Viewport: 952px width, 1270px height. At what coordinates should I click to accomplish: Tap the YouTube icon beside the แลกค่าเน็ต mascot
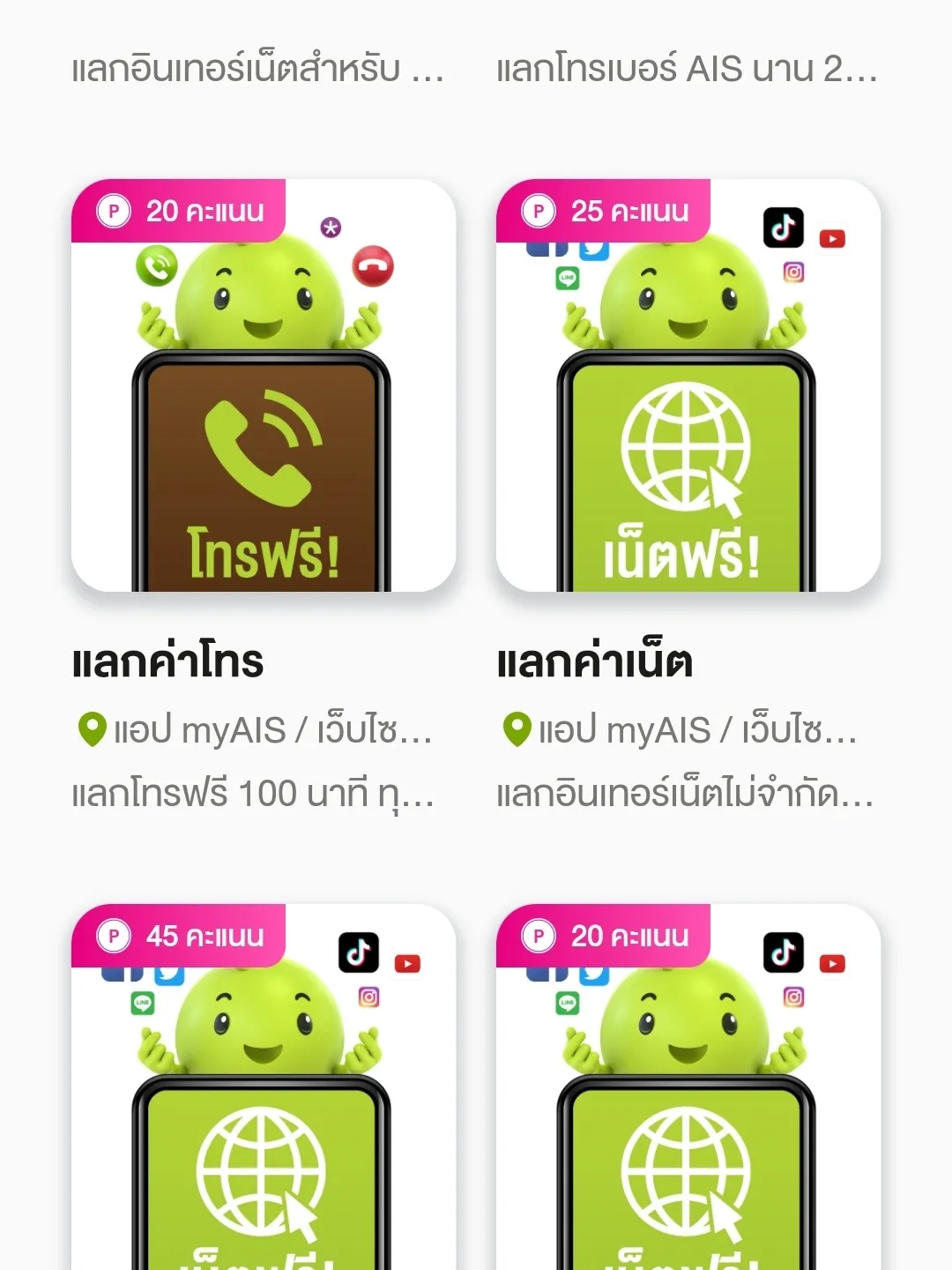coord(833,238)
